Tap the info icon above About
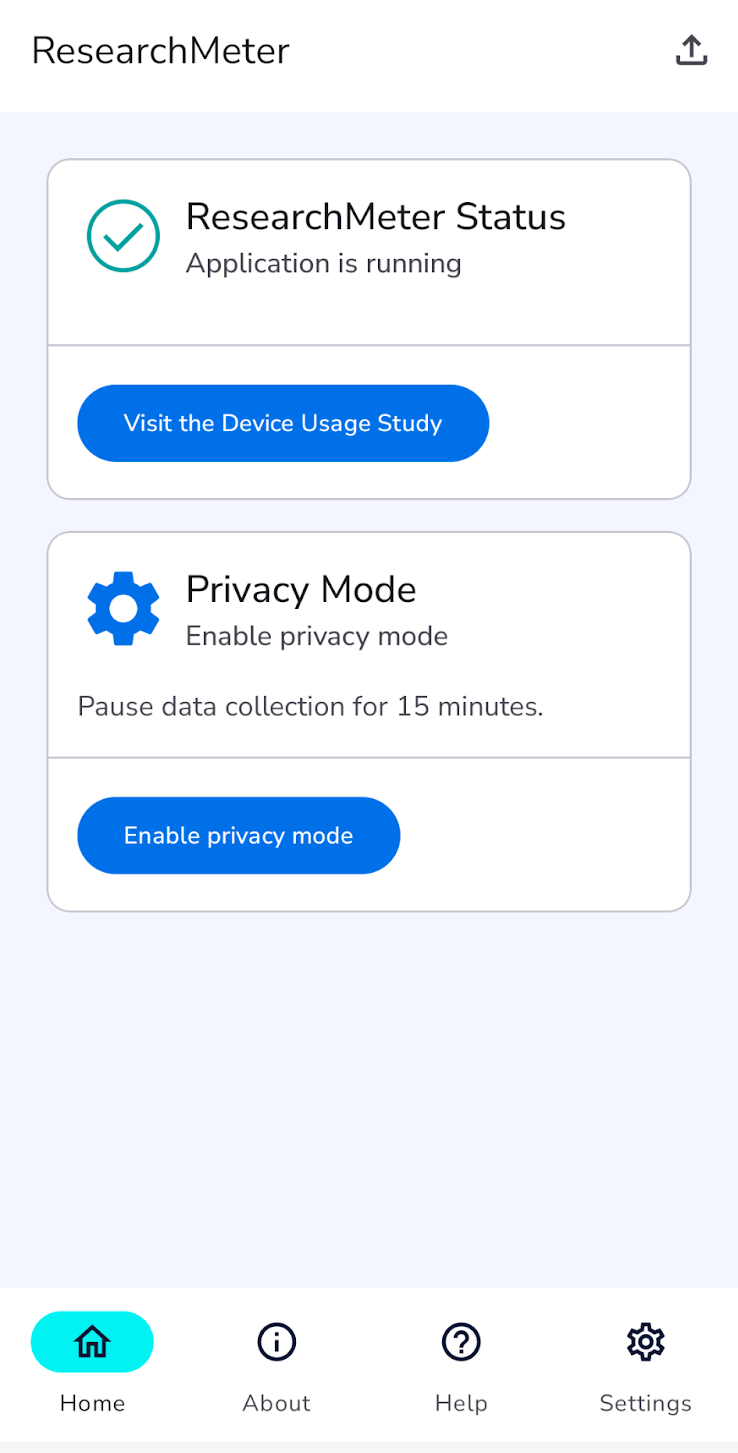738x1453 pixels. click(x=276, y=1341)
